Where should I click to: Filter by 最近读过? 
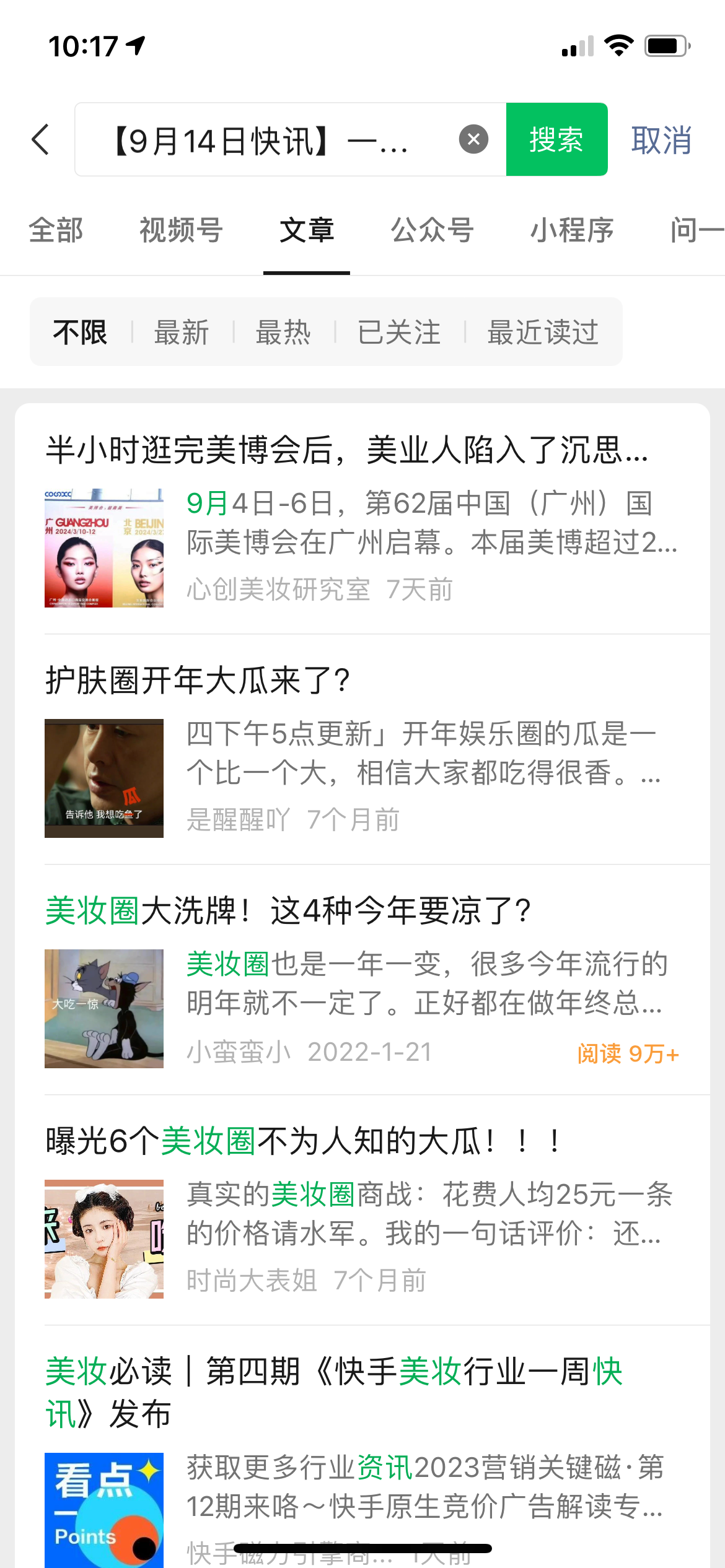point(543,333)
